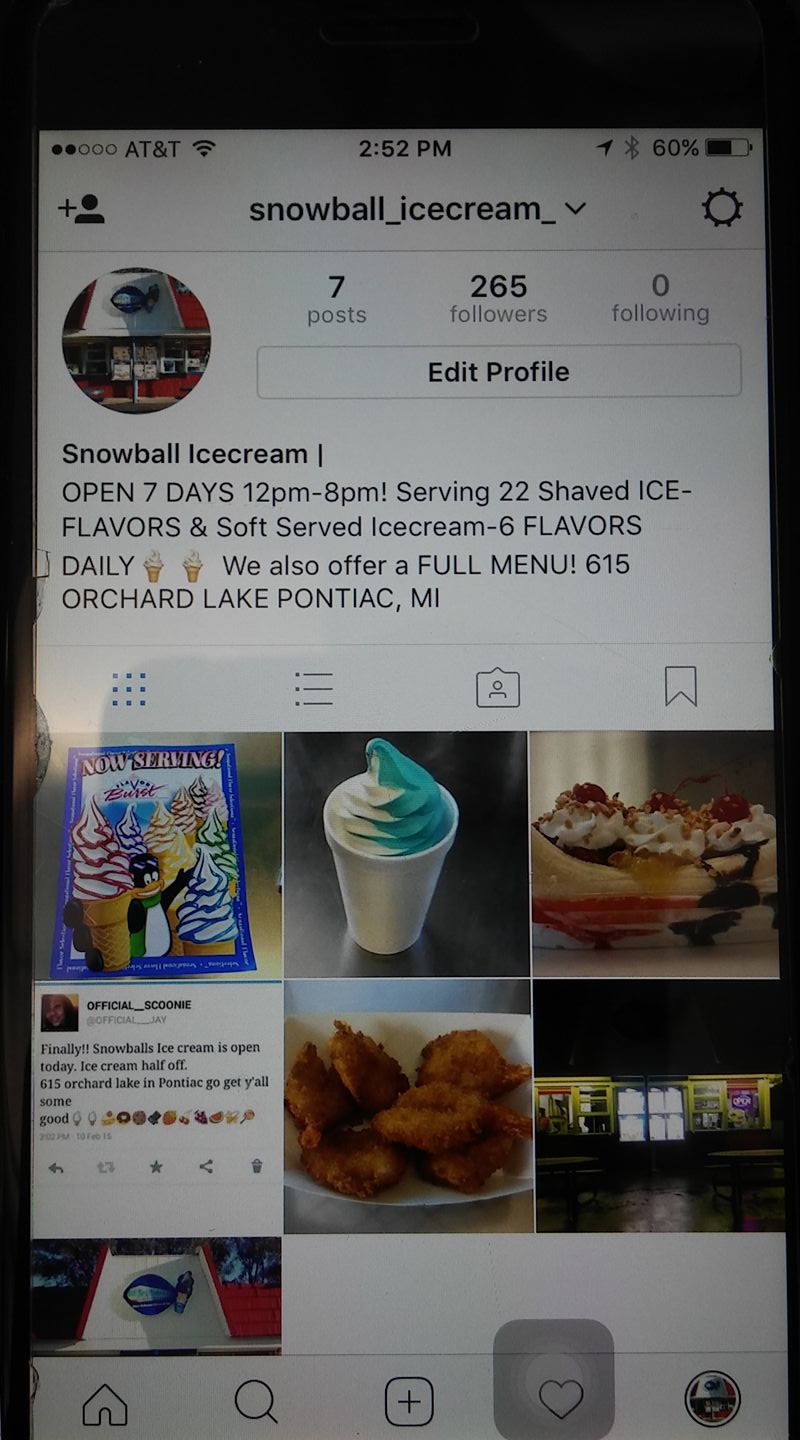This screenshot has width=800, height=1440.
Task: Go to the home feed
Action: (105, 1401)
